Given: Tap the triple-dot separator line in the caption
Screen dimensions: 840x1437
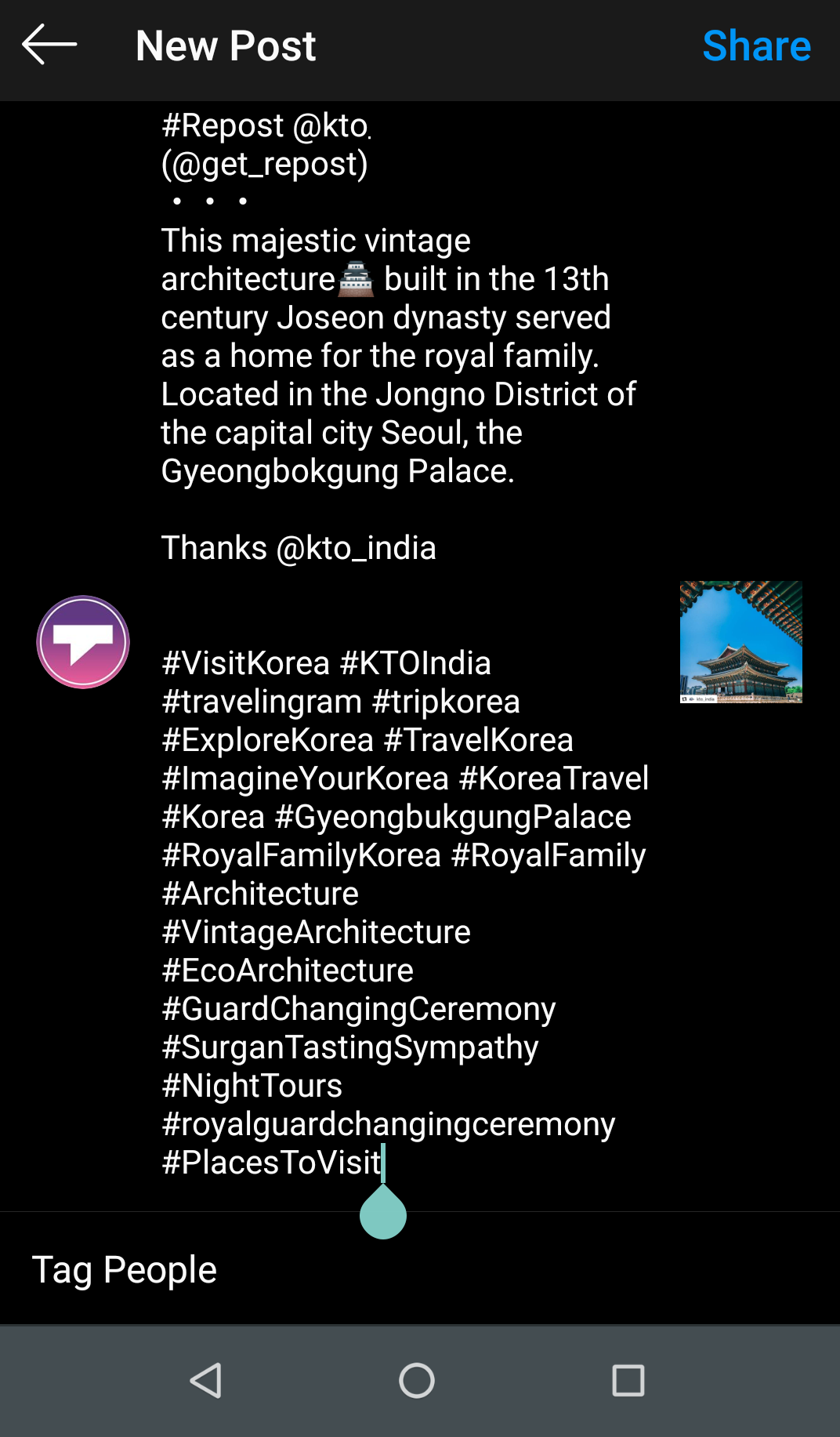Looking at the screenshot, I should click(x=208, y=202).
